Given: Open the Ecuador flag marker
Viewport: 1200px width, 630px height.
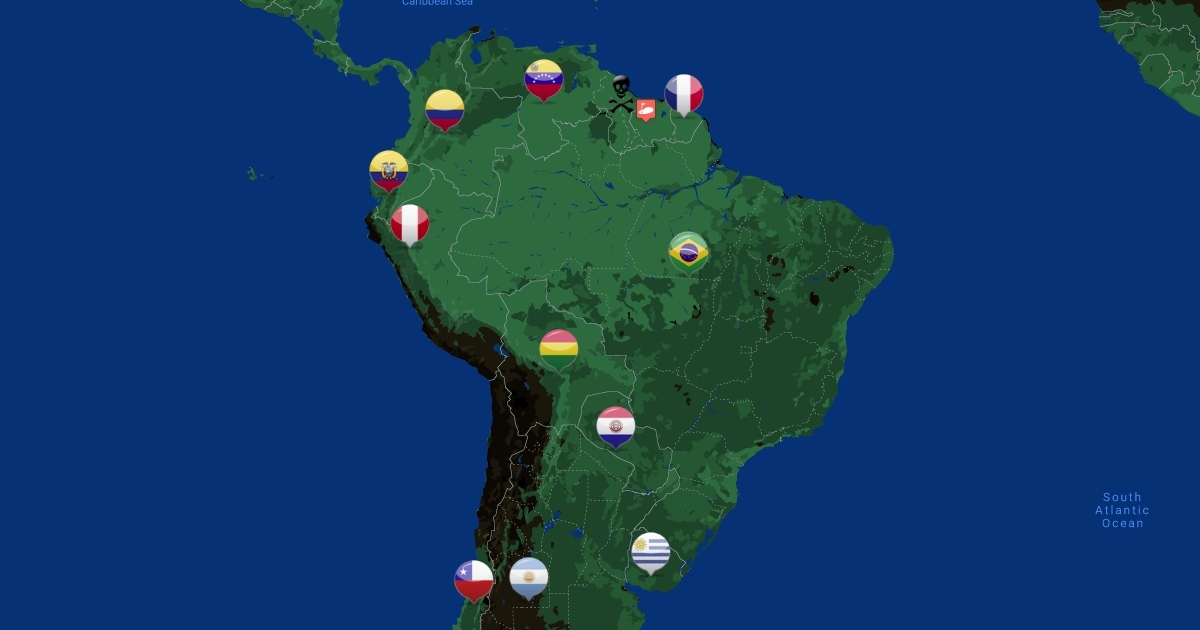Looking at the screenshot, I should tap(388, 170).
